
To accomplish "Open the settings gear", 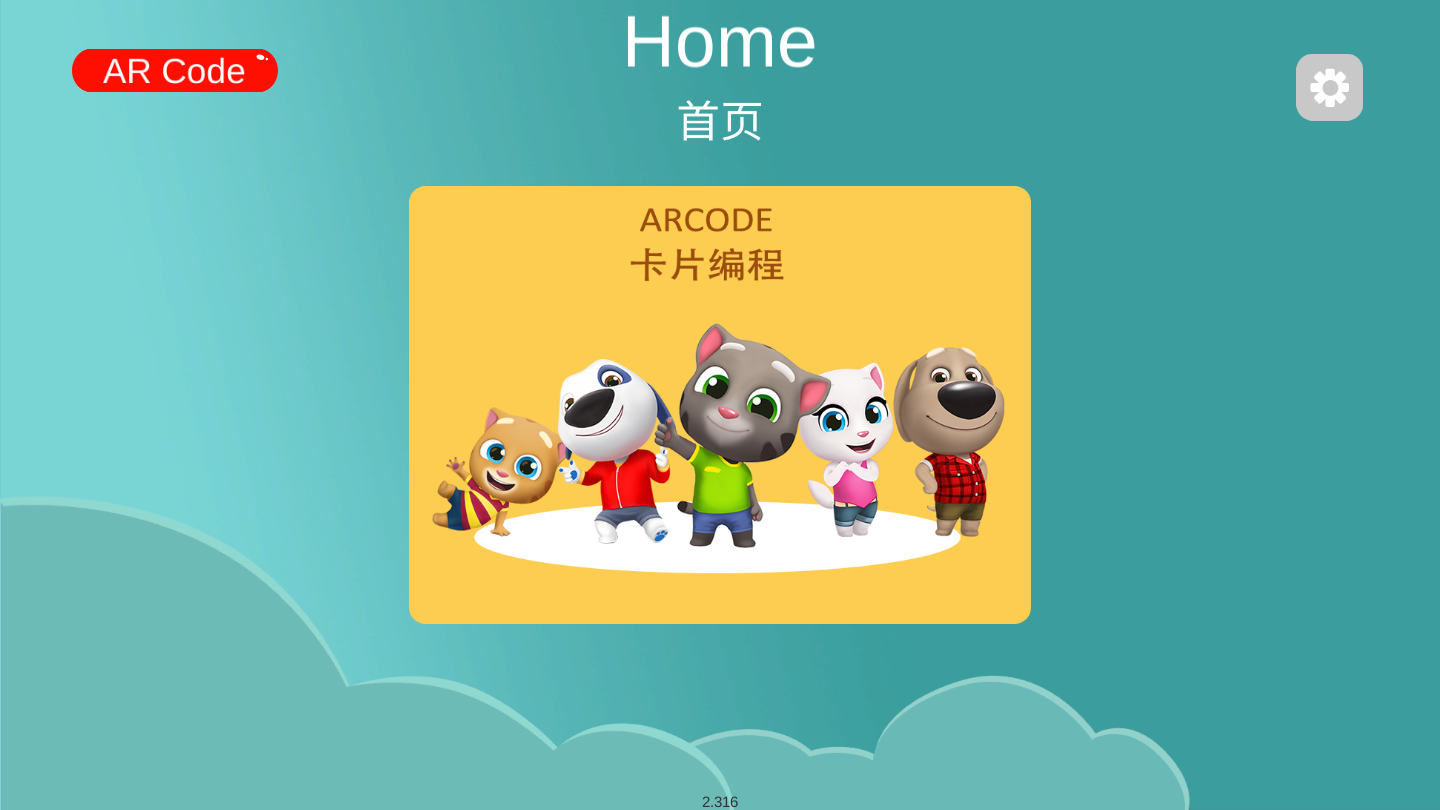I will coord(1329,88).
